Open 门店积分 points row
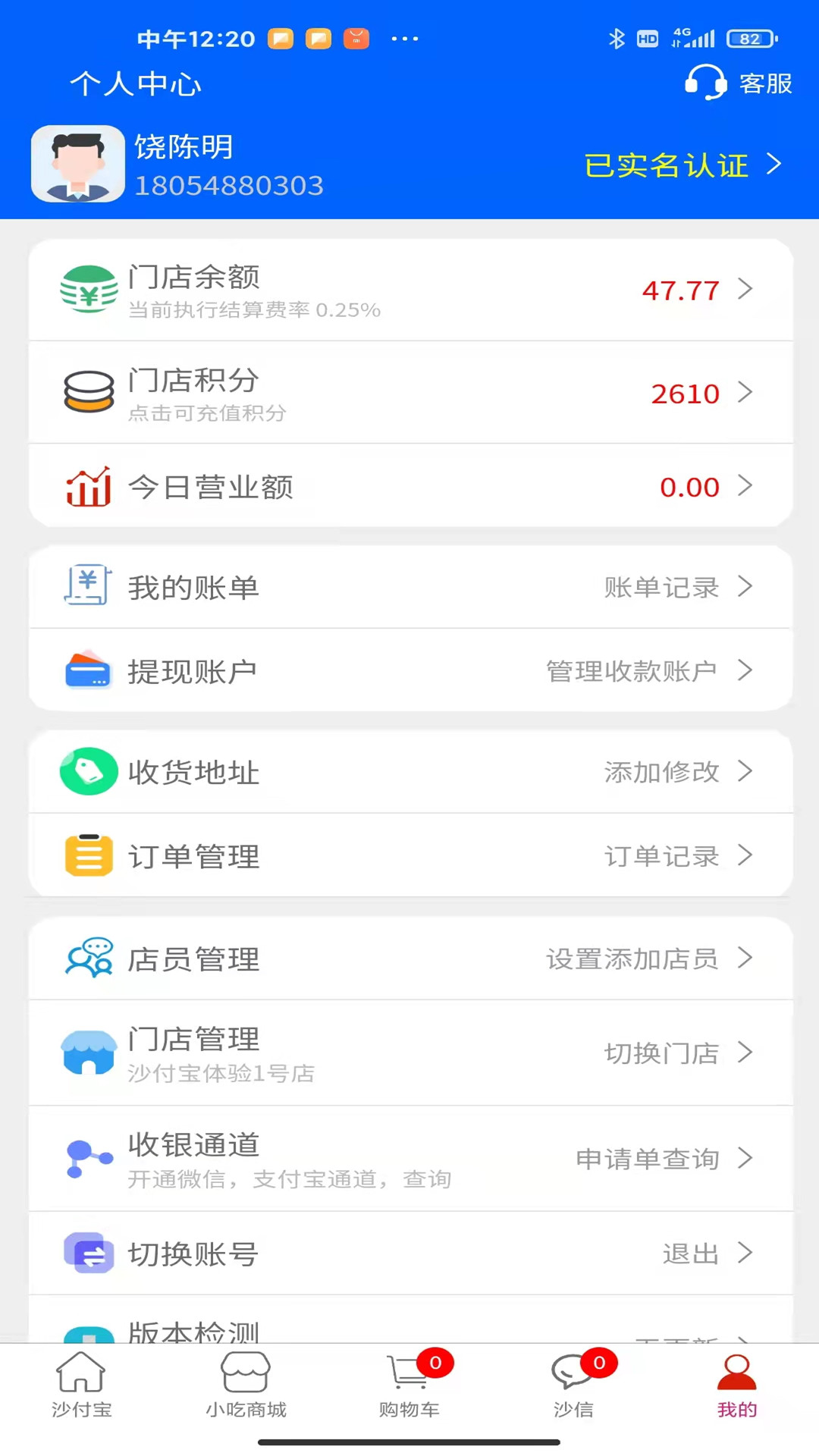 click(410, 393)
